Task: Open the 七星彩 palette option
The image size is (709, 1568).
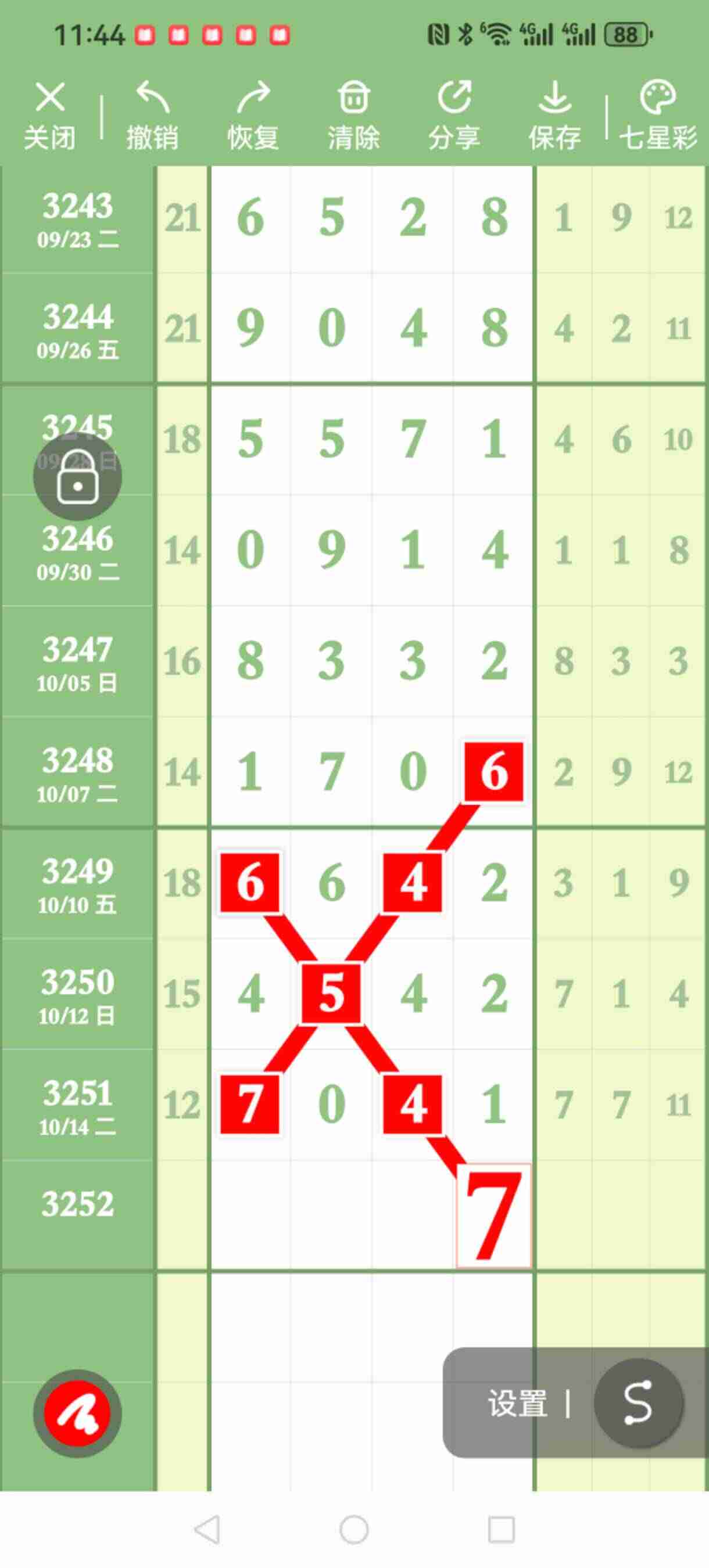Action: point(658,114)
